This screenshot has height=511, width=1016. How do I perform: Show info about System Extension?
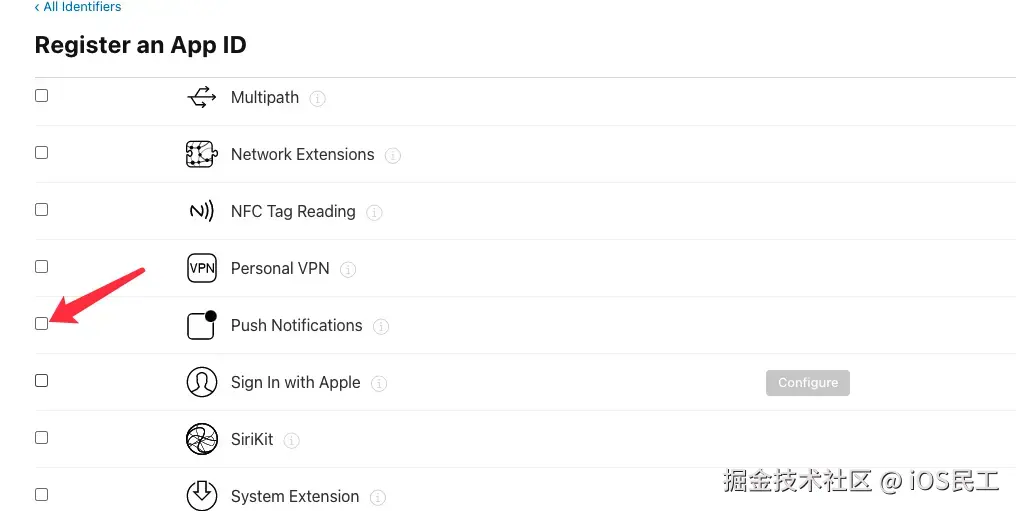point(378,498)
